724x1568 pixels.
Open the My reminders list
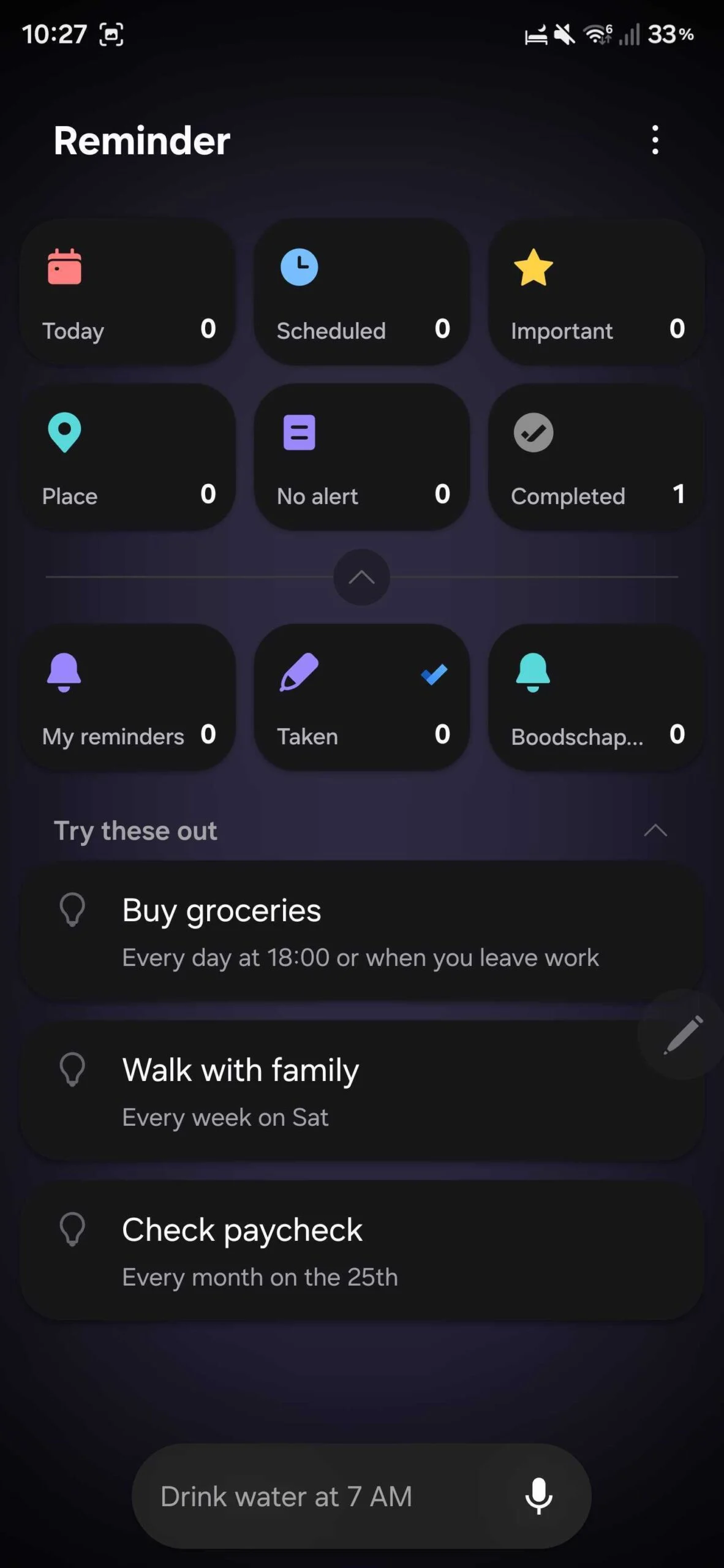click(128, 697)
